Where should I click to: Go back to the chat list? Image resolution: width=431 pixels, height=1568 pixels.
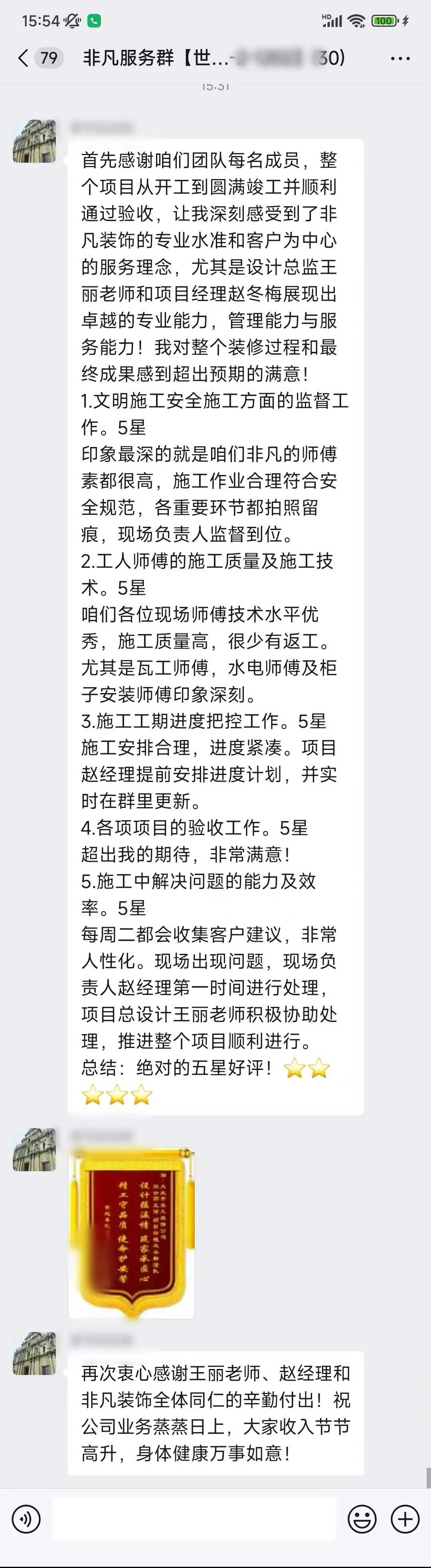pos(23,59)
